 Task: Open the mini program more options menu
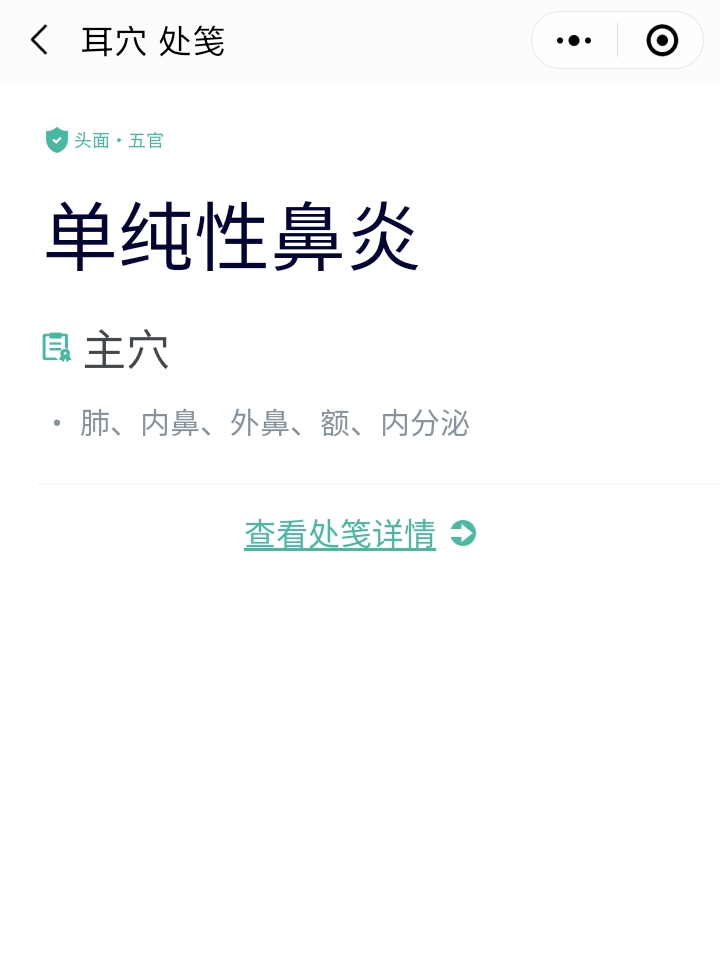(x=574, y=41)
